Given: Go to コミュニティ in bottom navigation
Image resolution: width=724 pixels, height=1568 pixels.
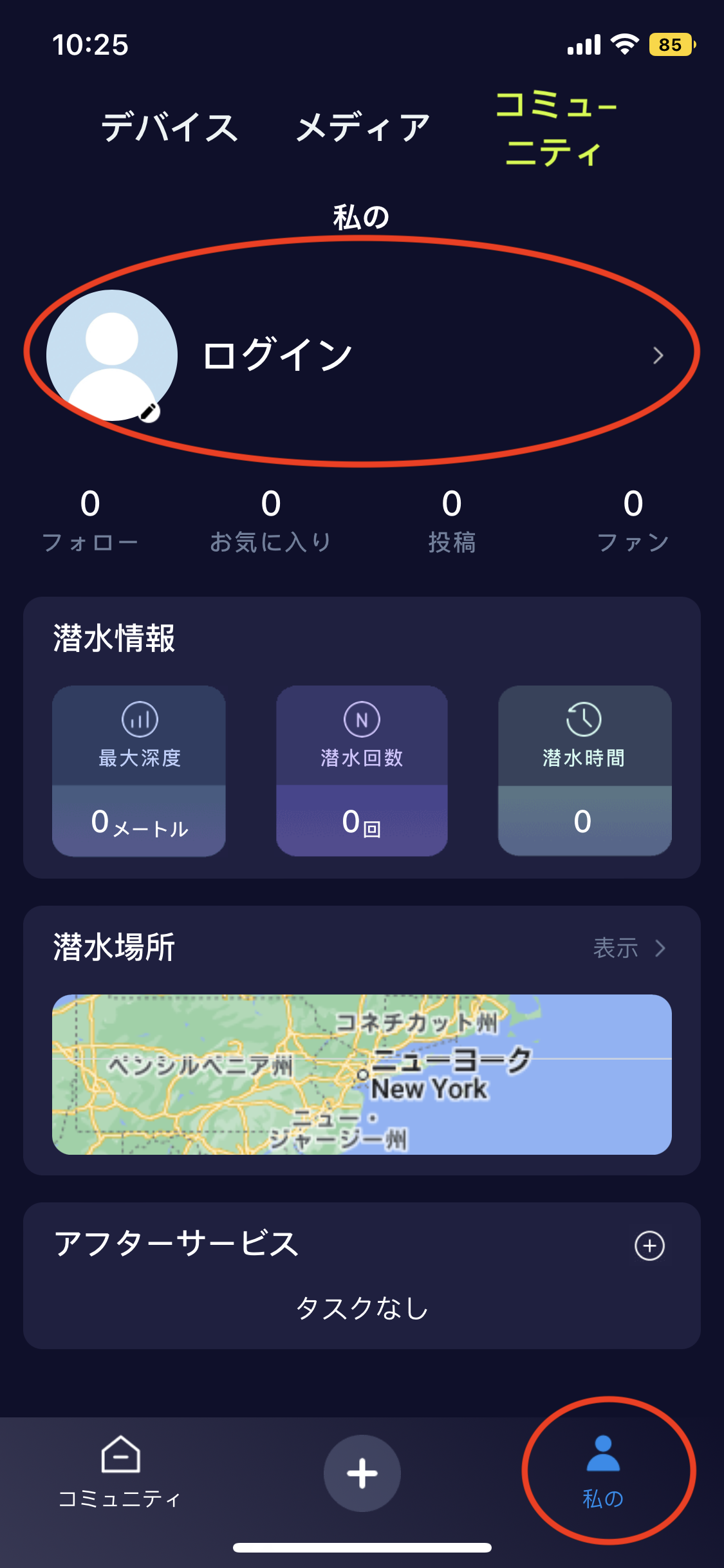Looking at the screenshot, I should point(120,1471).
